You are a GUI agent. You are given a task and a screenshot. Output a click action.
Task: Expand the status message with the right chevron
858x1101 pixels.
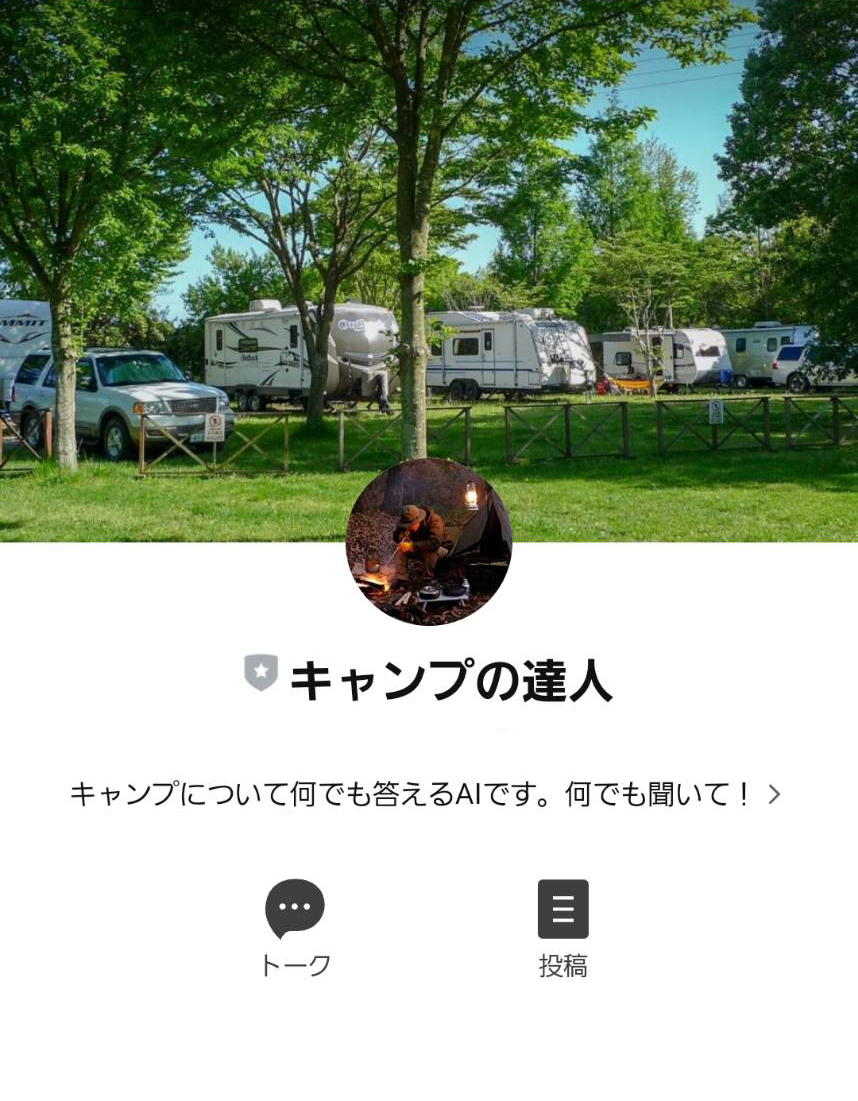click(774, 793)
